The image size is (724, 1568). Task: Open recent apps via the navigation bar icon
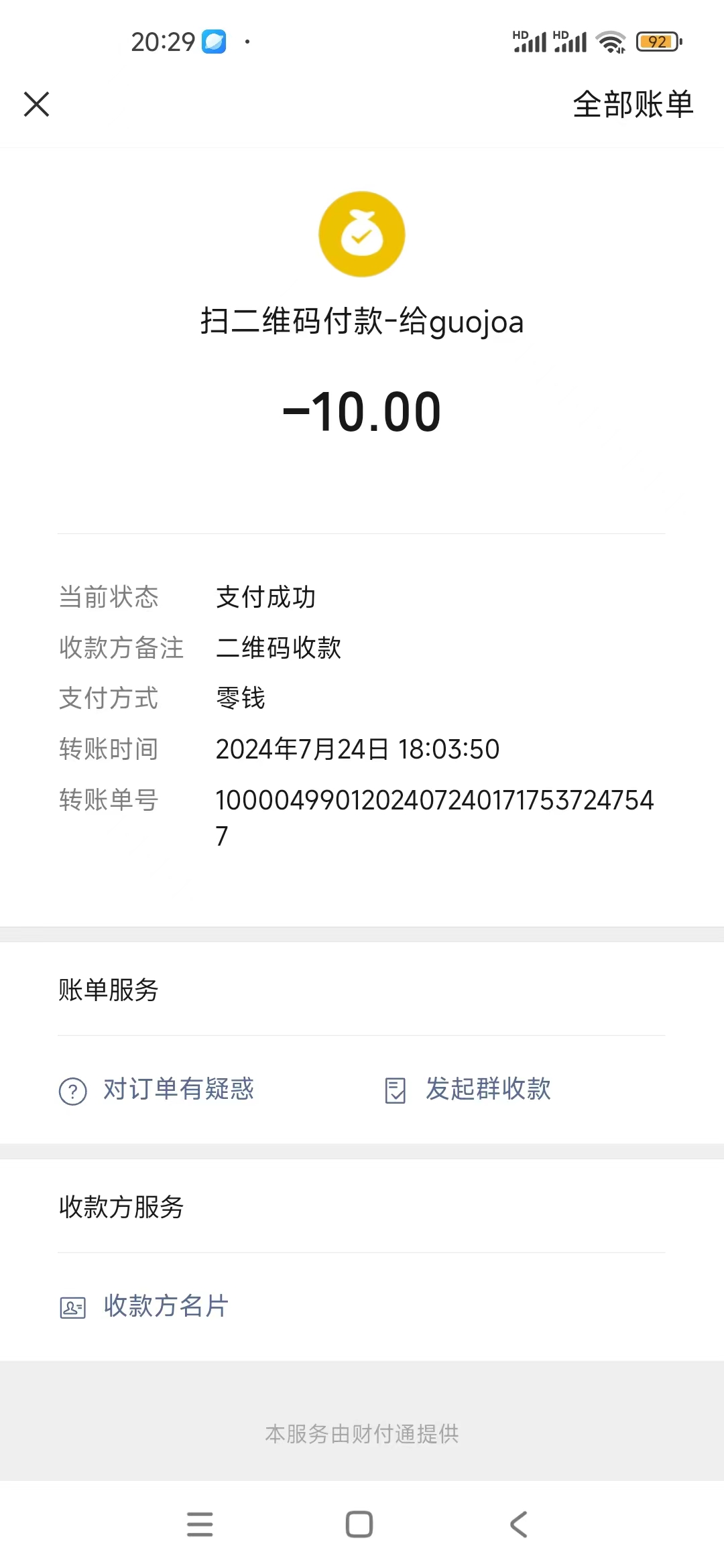200,1525
